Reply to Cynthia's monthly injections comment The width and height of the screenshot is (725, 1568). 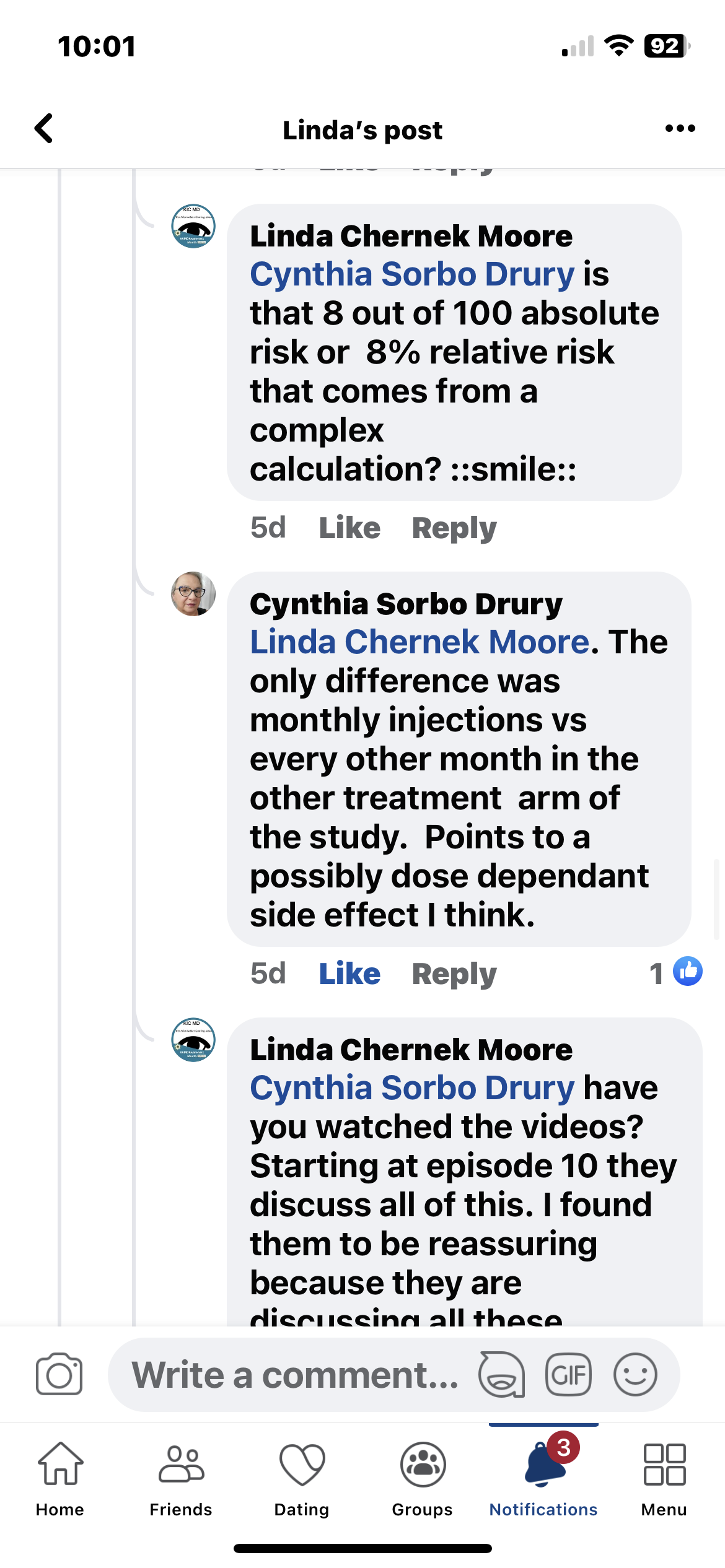pos(454,973)
